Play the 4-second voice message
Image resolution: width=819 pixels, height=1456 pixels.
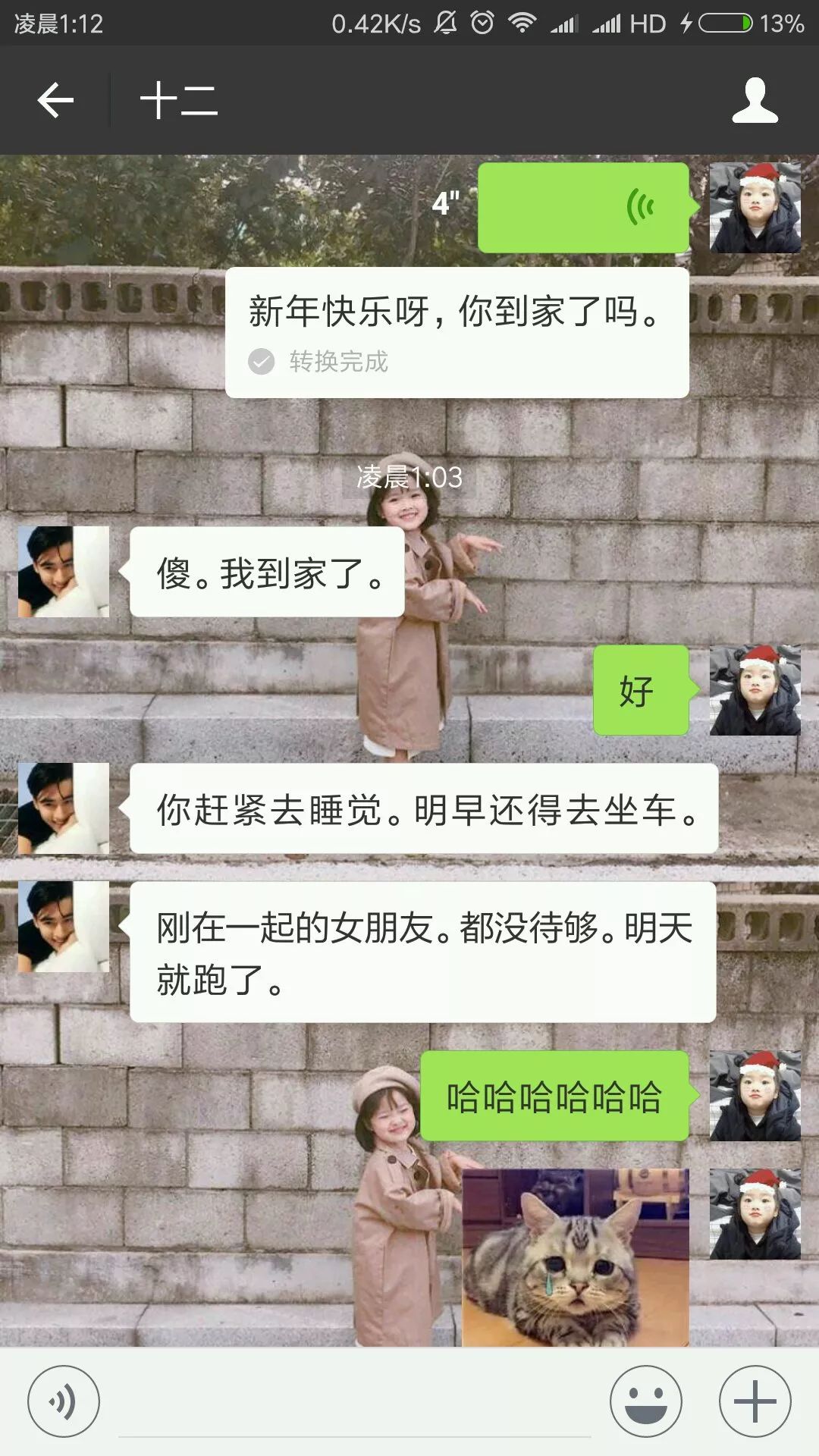pos(582,208)
